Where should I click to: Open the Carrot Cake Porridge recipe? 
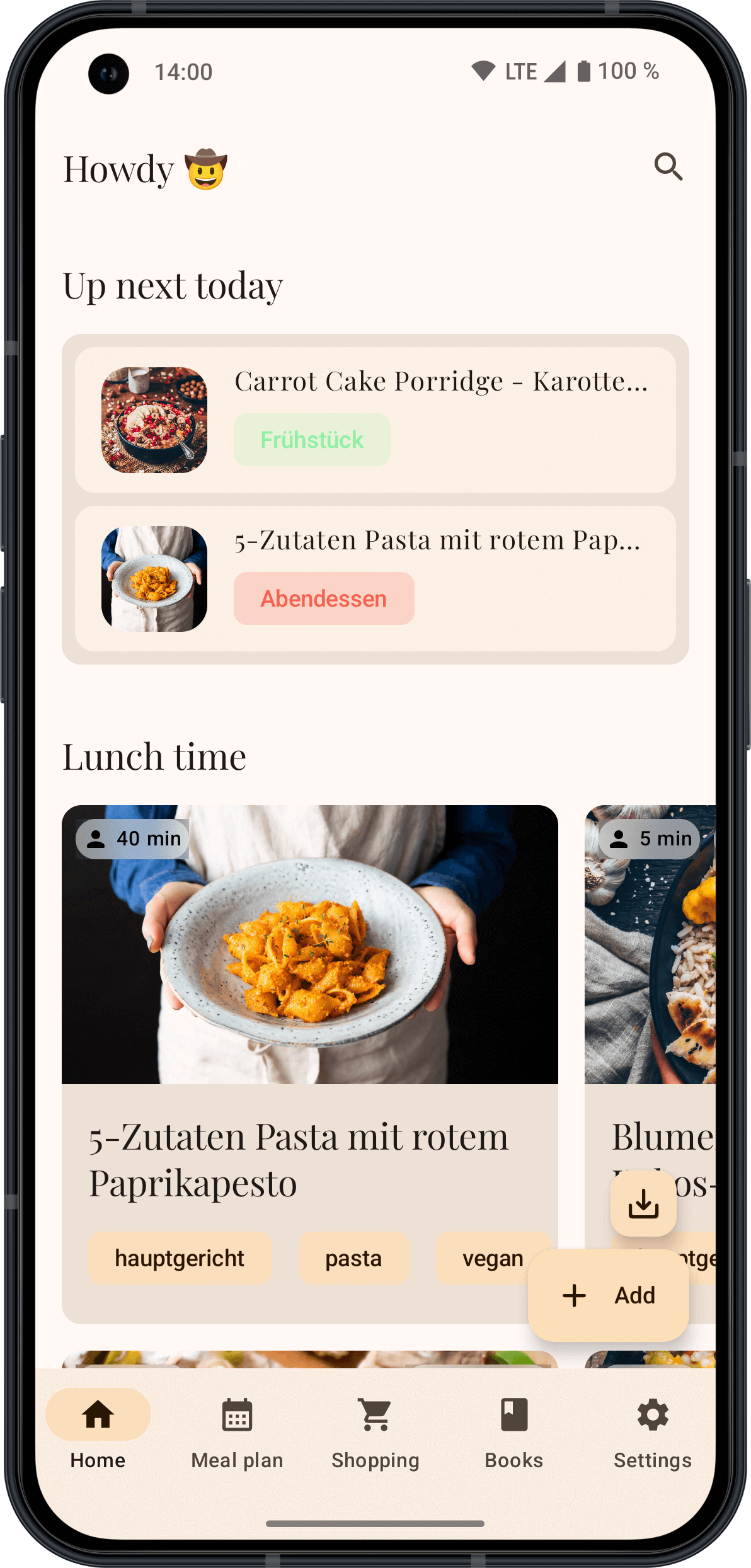point(375,420)
